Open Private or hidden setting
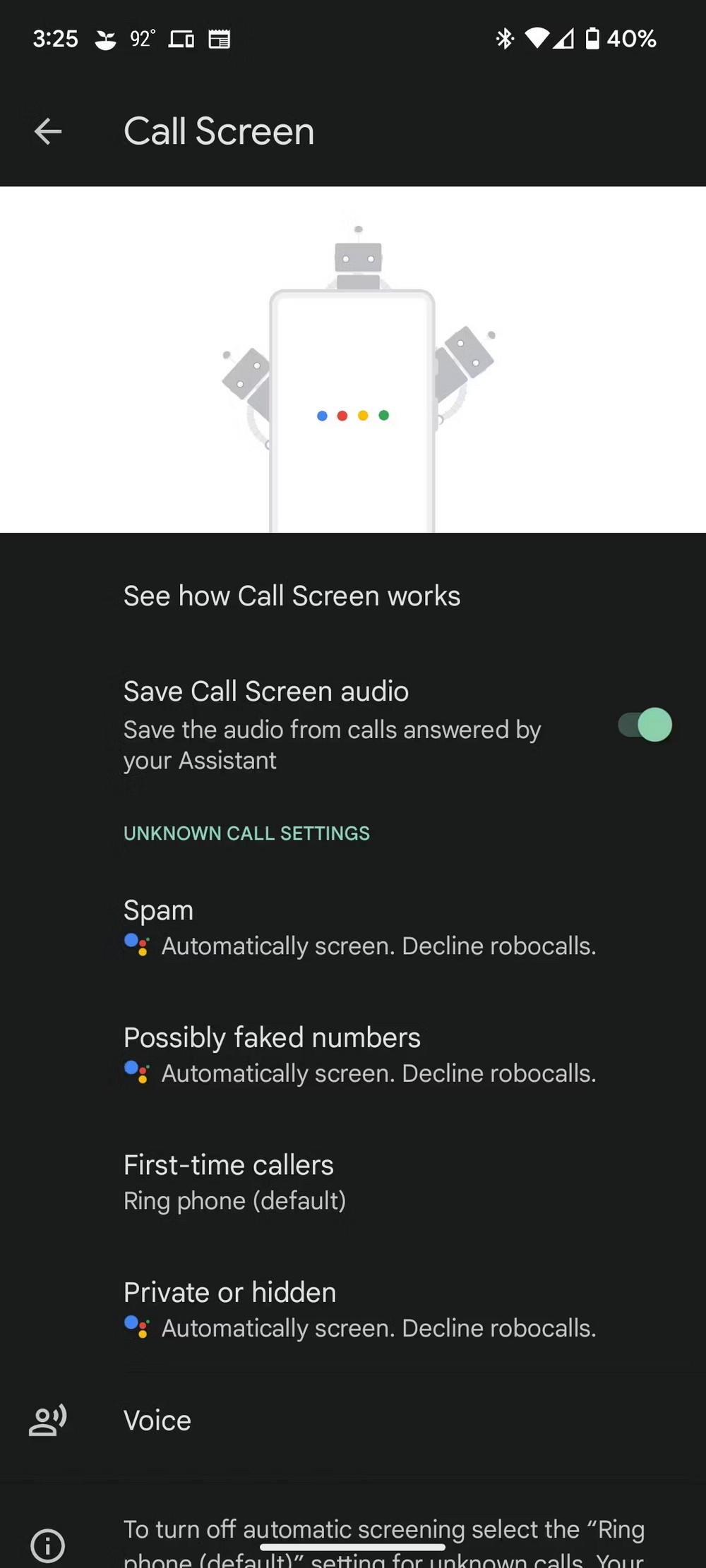 353,1310
